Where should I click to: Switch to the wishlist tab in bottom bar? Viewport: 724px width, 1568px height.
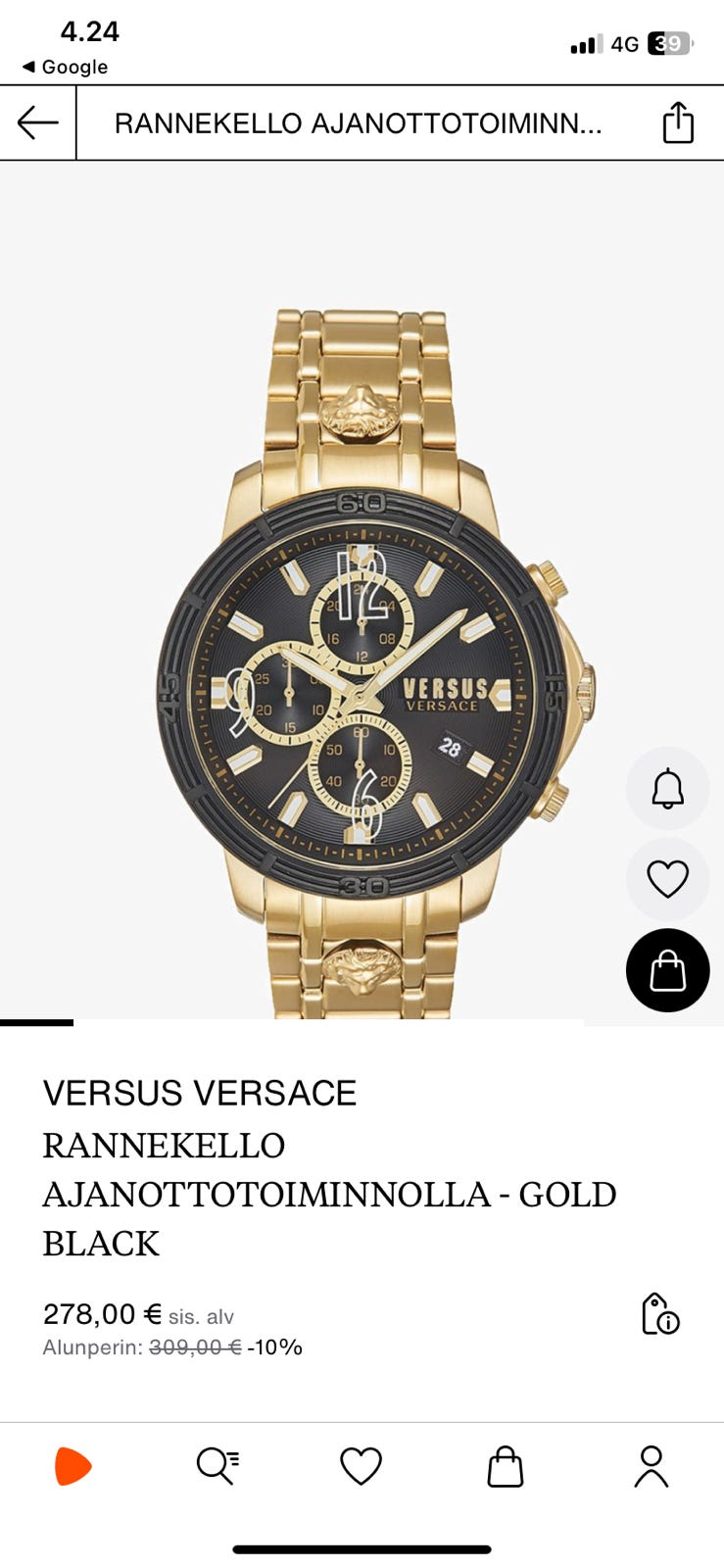click(x=361, y=1466)
